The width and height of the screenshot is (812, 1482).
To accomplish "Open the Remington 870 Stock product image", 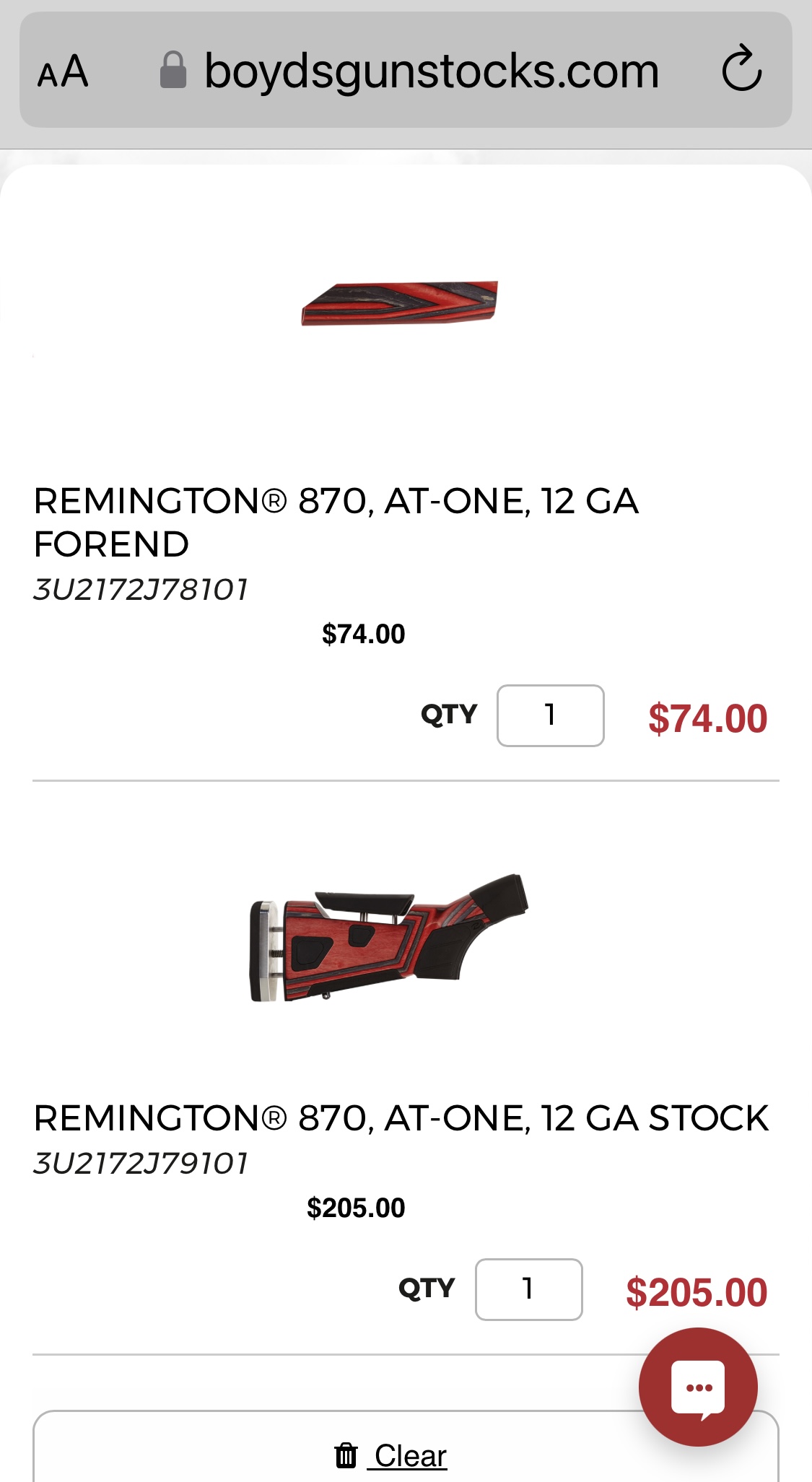I will (x=390, y=938).
